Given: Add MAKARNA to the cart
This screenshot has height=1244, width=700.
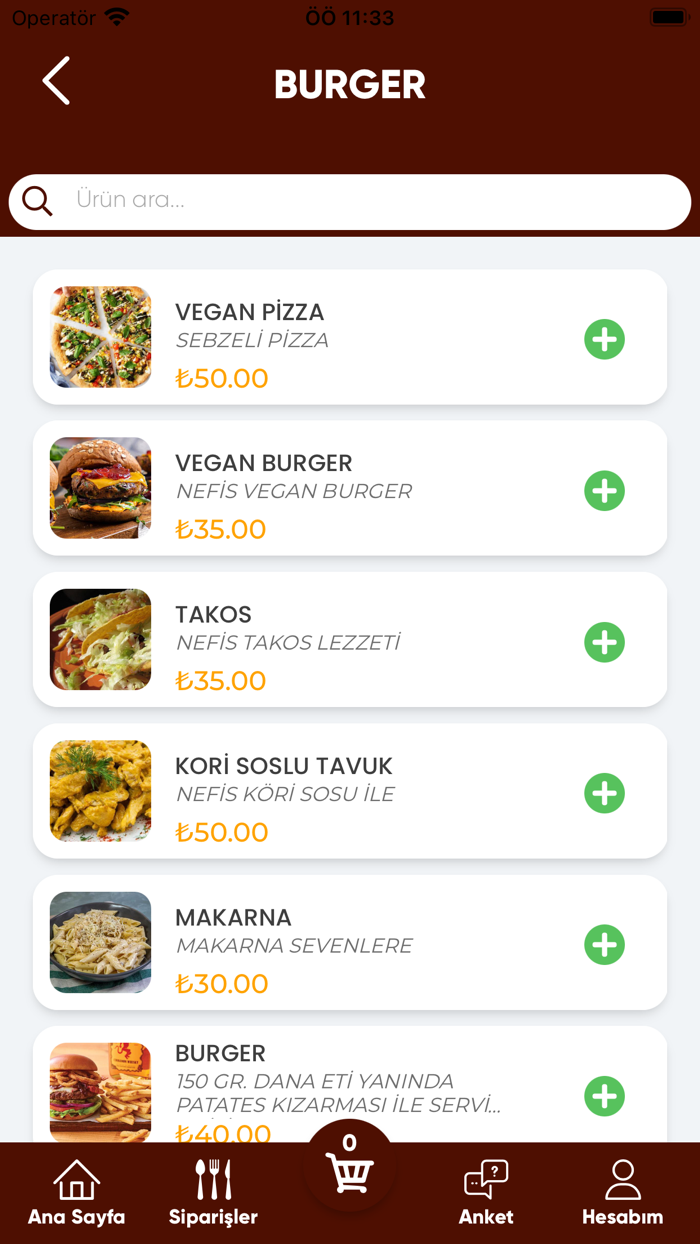Looking at the screenshot, I should [604, 945].
